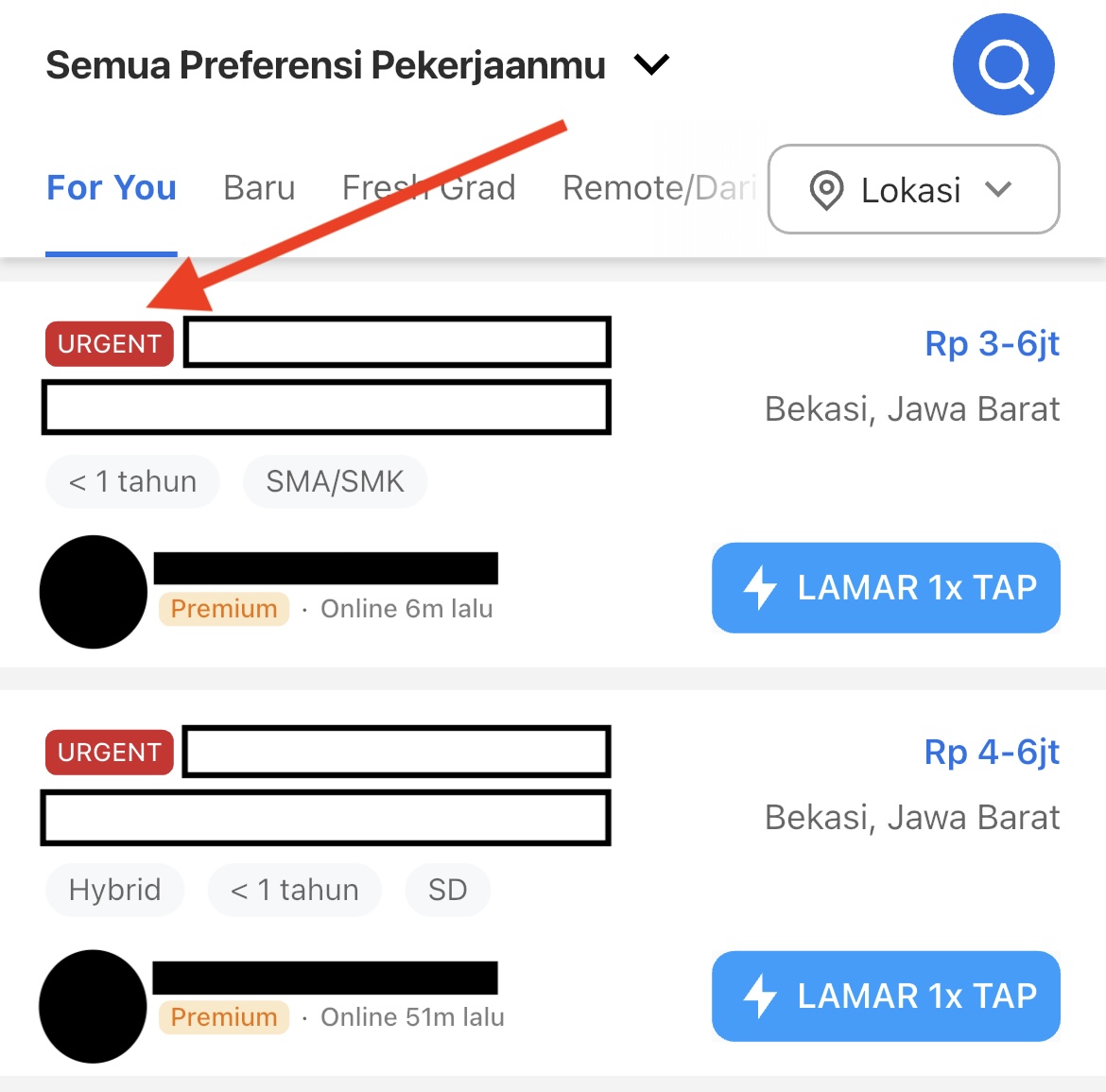Switch to the Remote/Dari tab
The image size is (1106, 1092).
tap(659, 188)
